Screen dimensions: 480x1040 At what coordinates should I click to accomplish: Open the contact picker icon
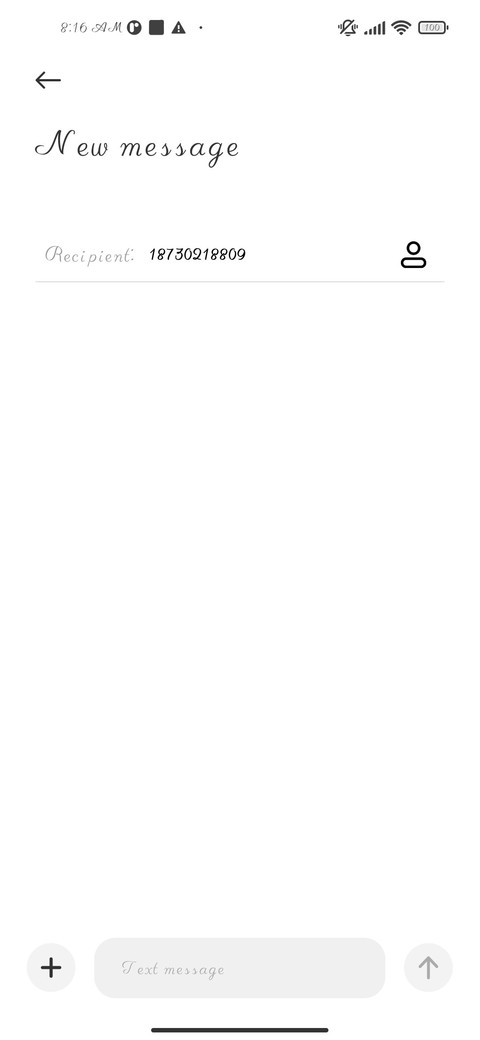coord(413,255)
